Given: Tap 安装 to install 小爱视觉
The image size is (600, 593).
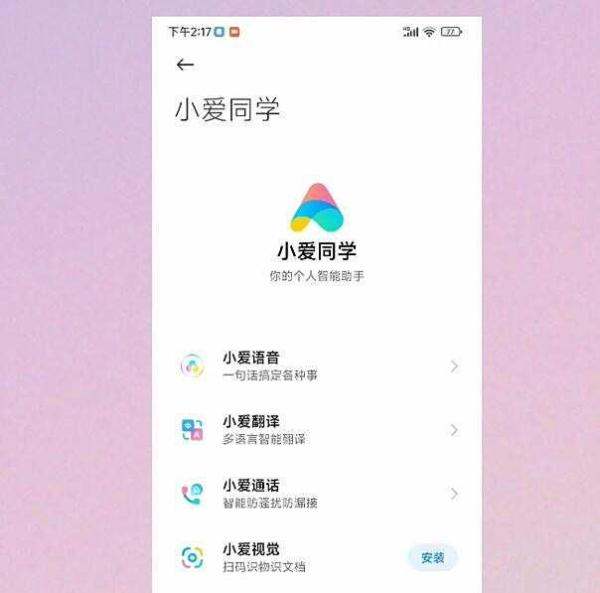Looking at the screenshot, I should 432,558.
